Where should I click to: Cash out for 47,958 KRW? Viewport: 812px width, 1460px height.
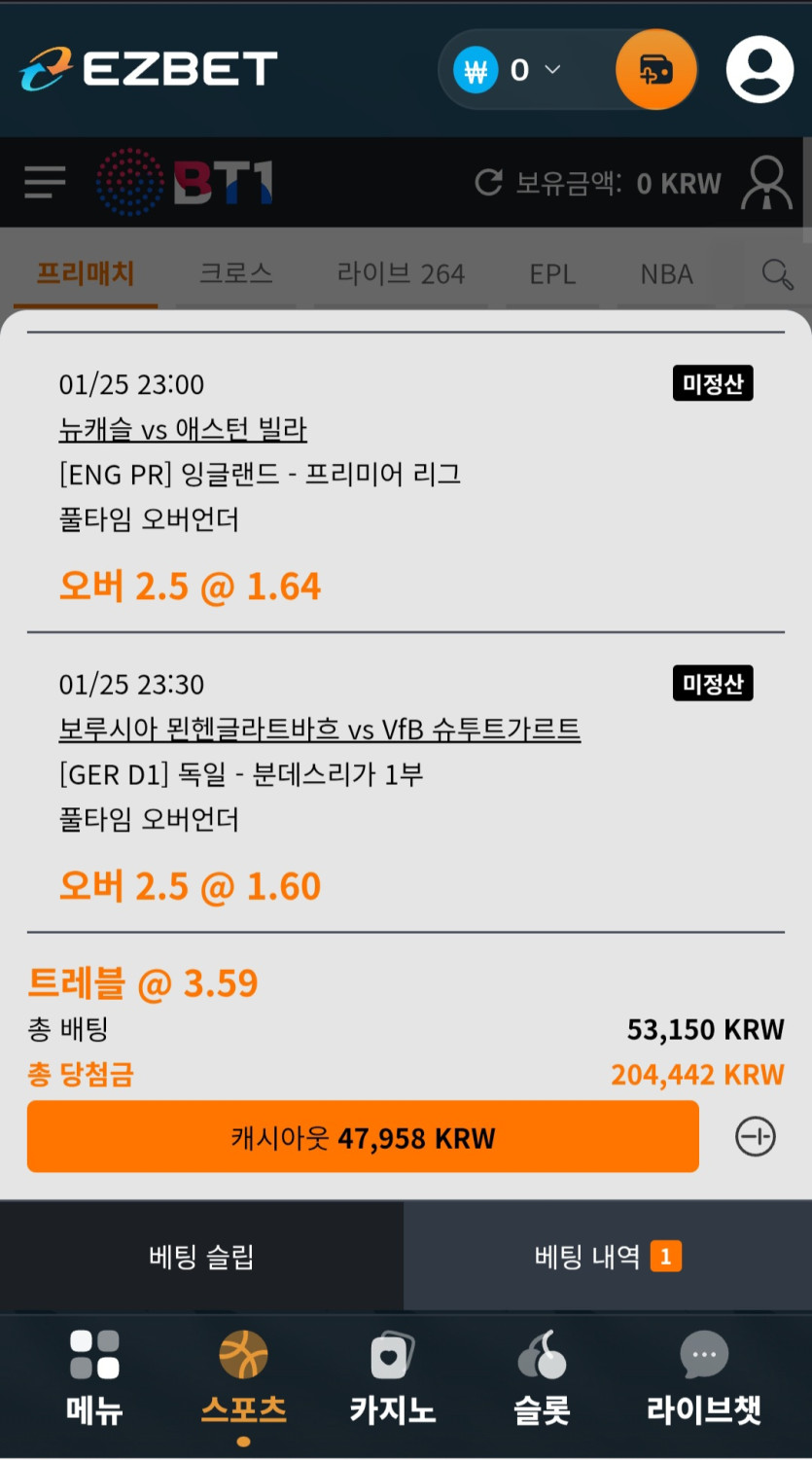pyautogui.click(x=363, y=1137)
